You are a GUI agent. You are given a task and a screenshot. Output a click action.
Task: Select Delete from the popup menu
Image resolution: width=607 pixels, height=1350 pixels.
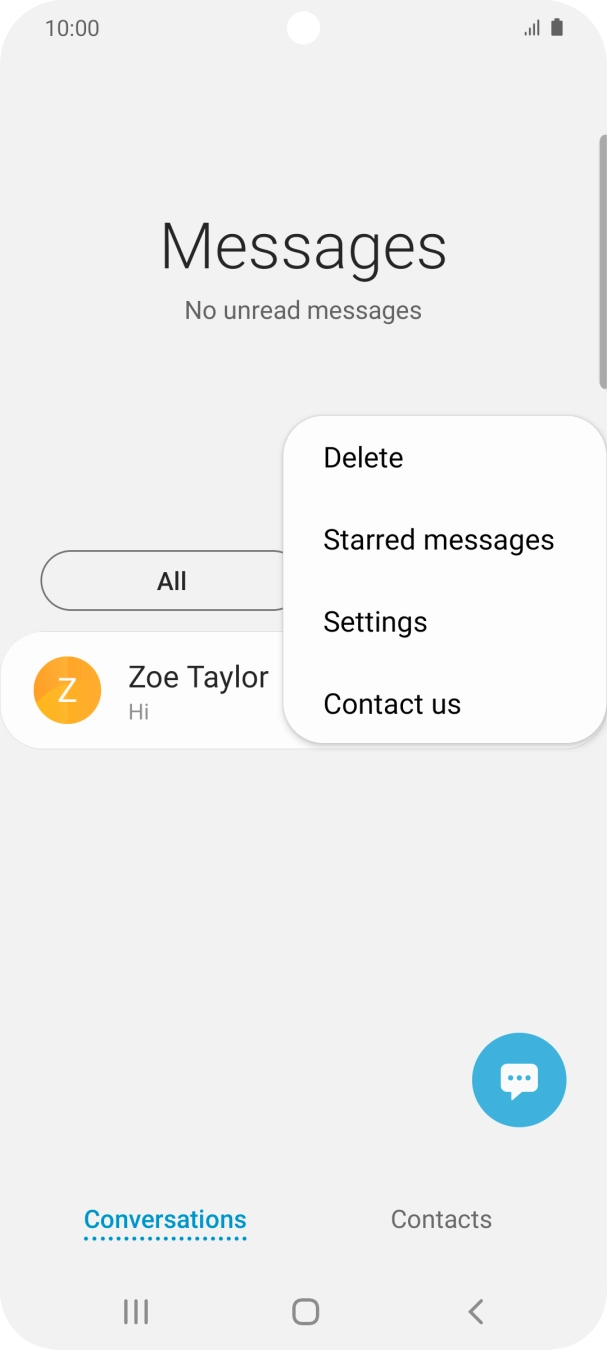click(444, 458)
